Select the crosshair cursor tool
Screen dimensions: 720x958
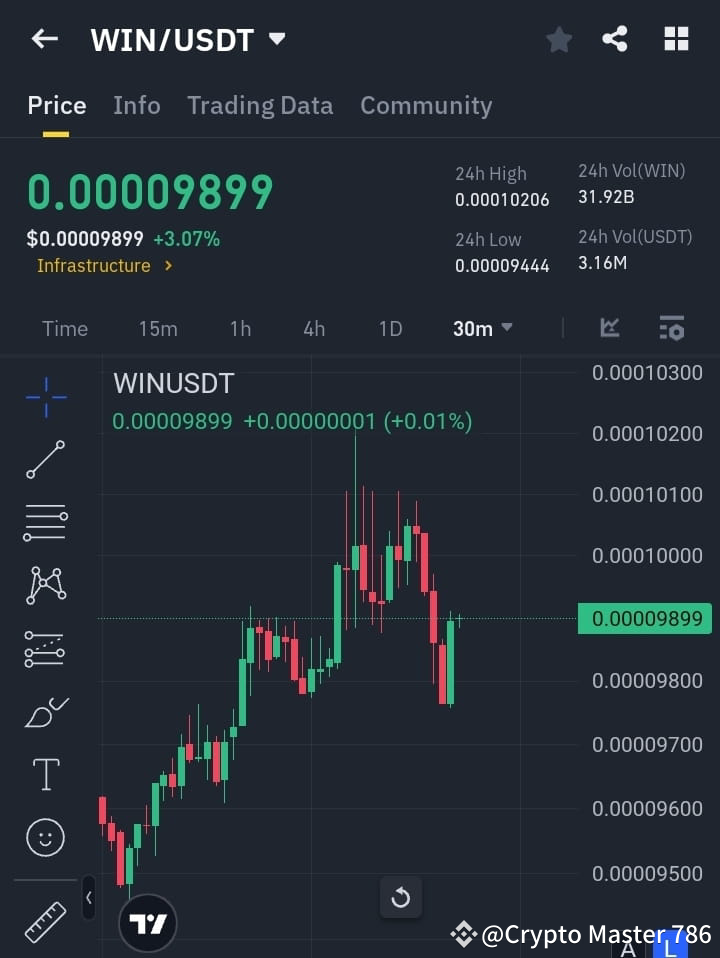click(45, 398)
